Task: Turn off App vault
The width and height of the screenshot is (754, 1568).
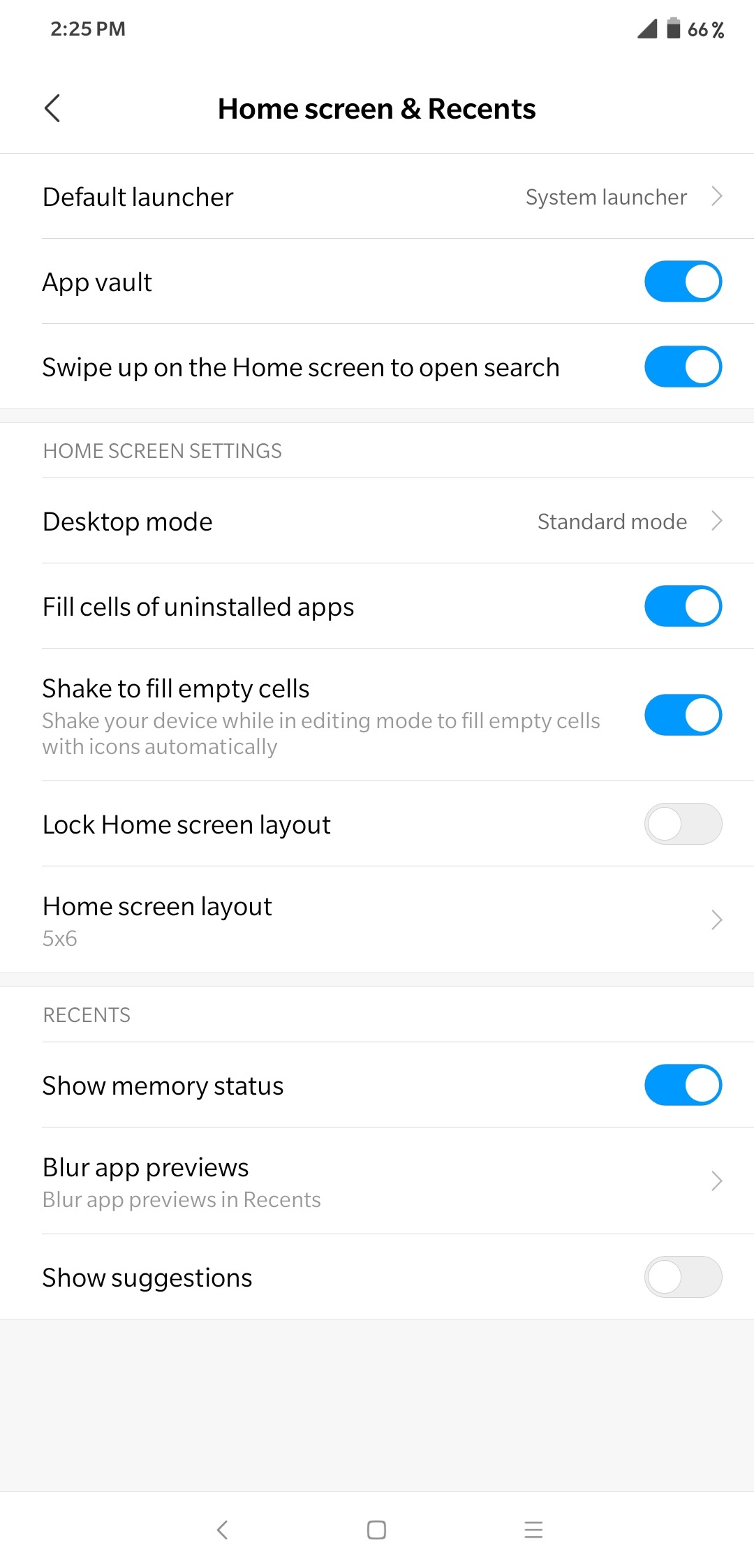Action: pos(682,282)
